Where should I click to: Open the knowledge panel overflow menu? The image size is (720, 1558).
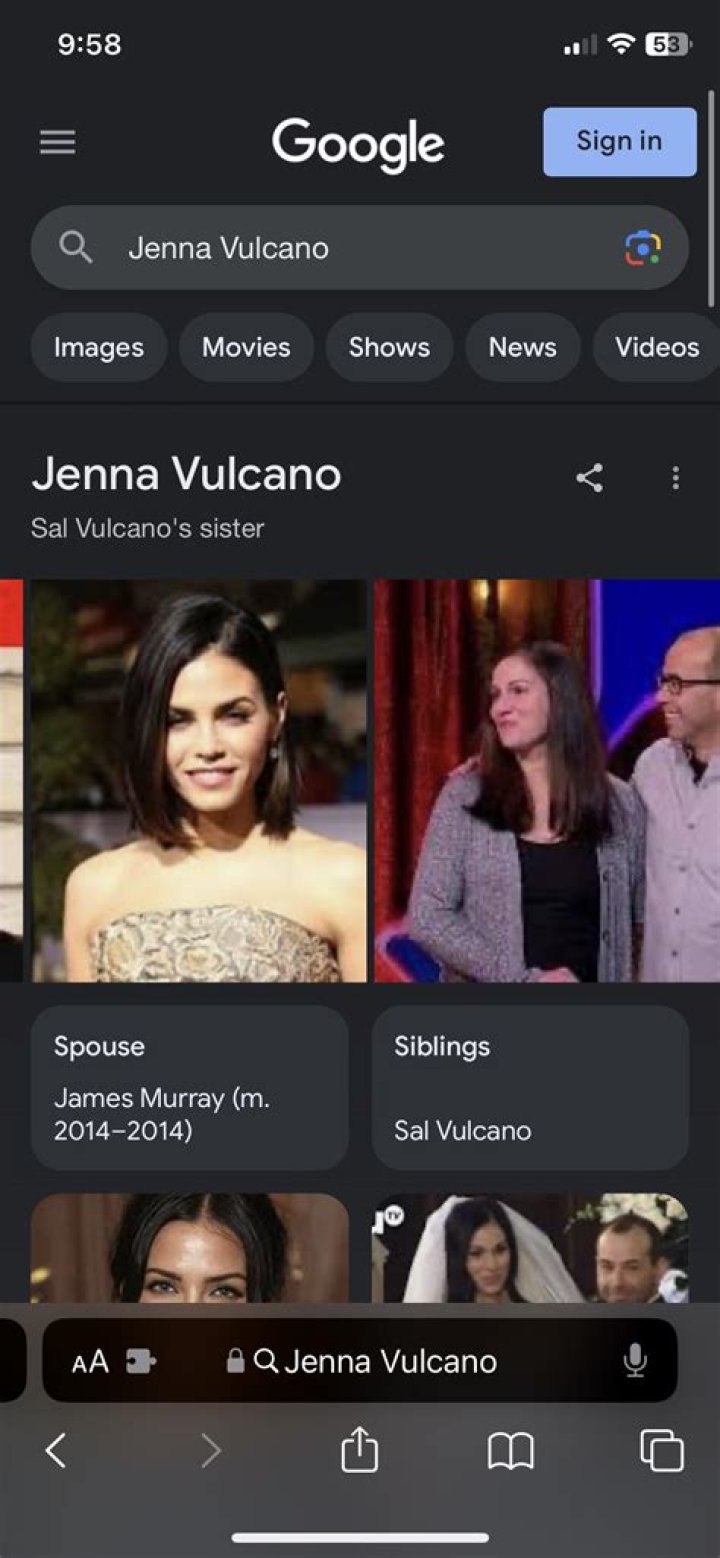click(676, 478)
